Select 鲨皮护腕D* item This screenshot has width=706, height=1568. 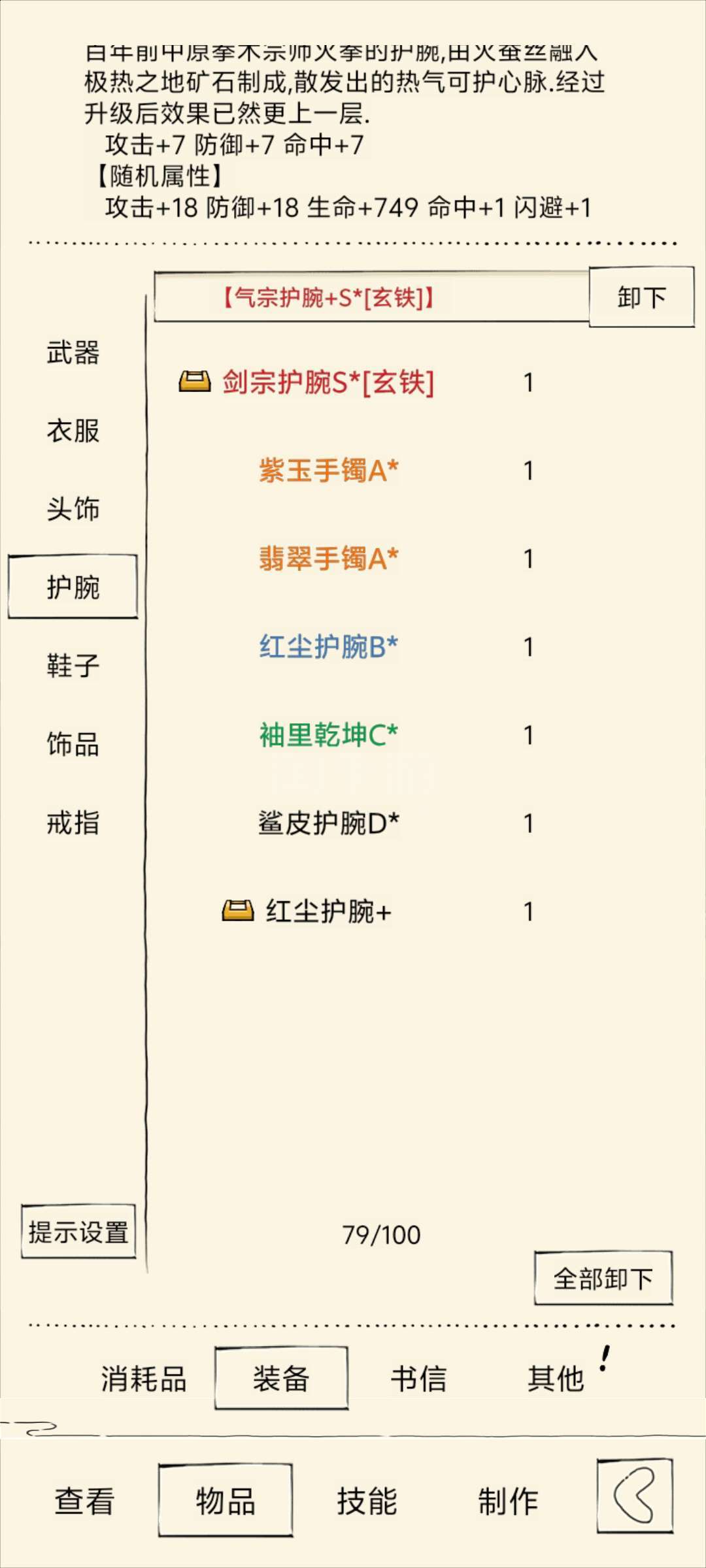coord(328,823)
